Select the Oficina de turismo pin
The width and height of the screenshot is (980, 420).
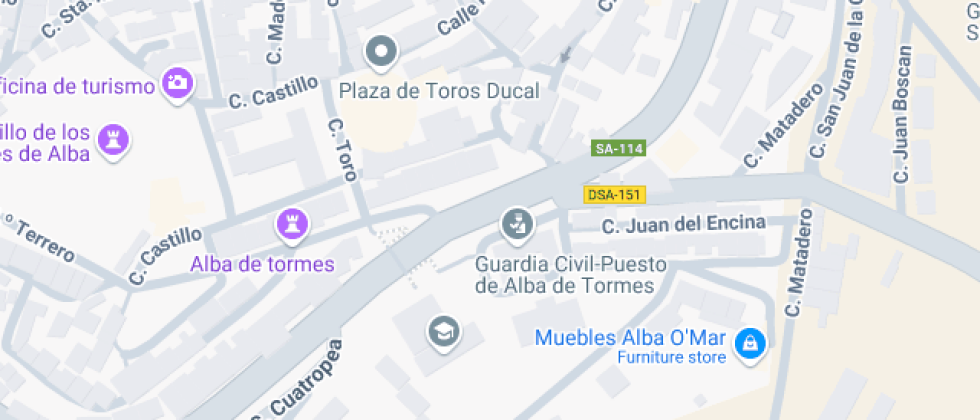178,83
